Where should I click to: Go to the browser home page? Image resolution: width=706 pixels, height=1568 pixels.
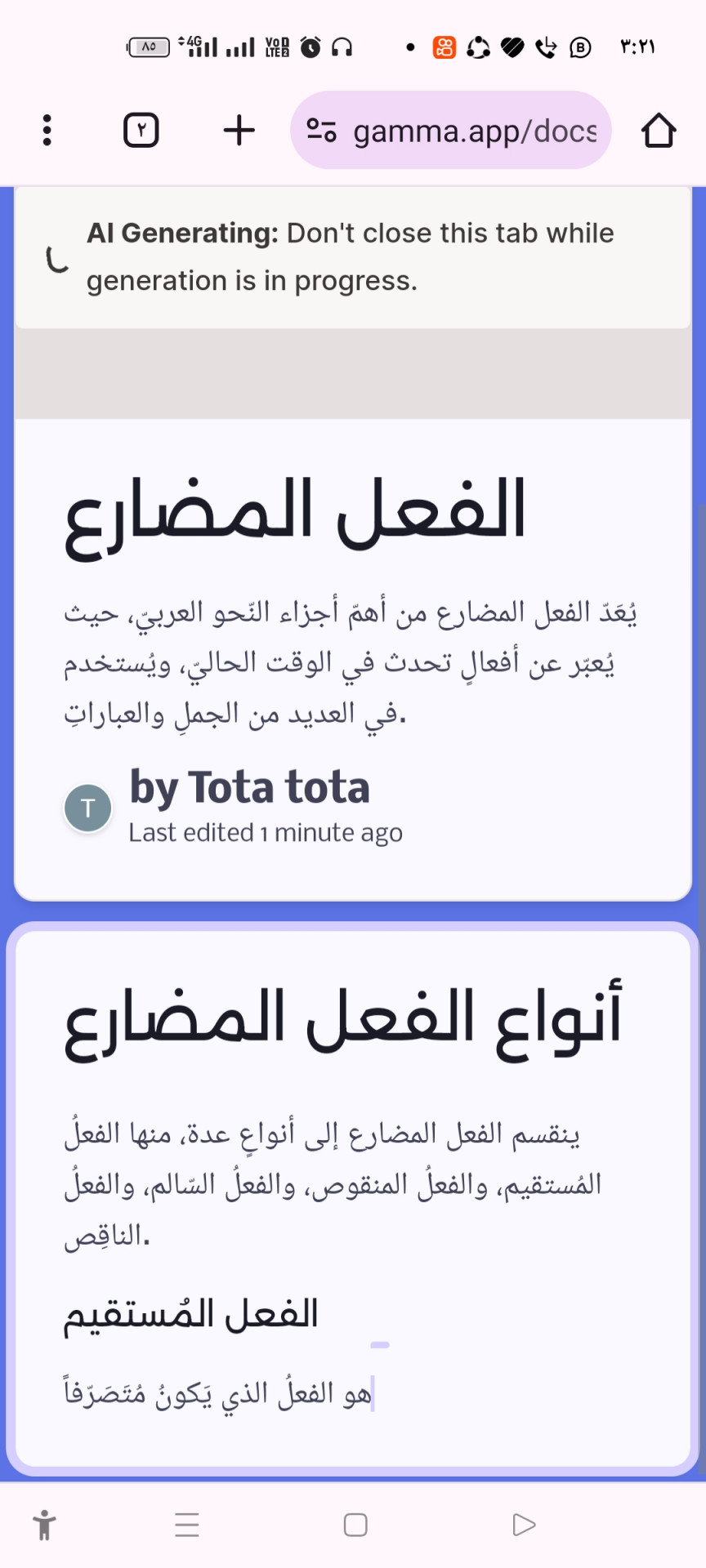(659, 131)
